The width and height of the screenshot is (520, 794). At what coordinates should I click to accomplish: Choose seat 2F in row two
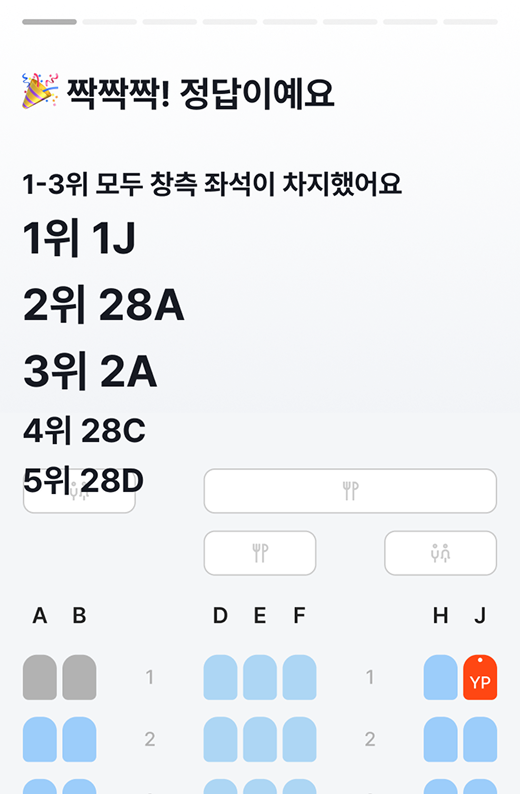[299, 739]
